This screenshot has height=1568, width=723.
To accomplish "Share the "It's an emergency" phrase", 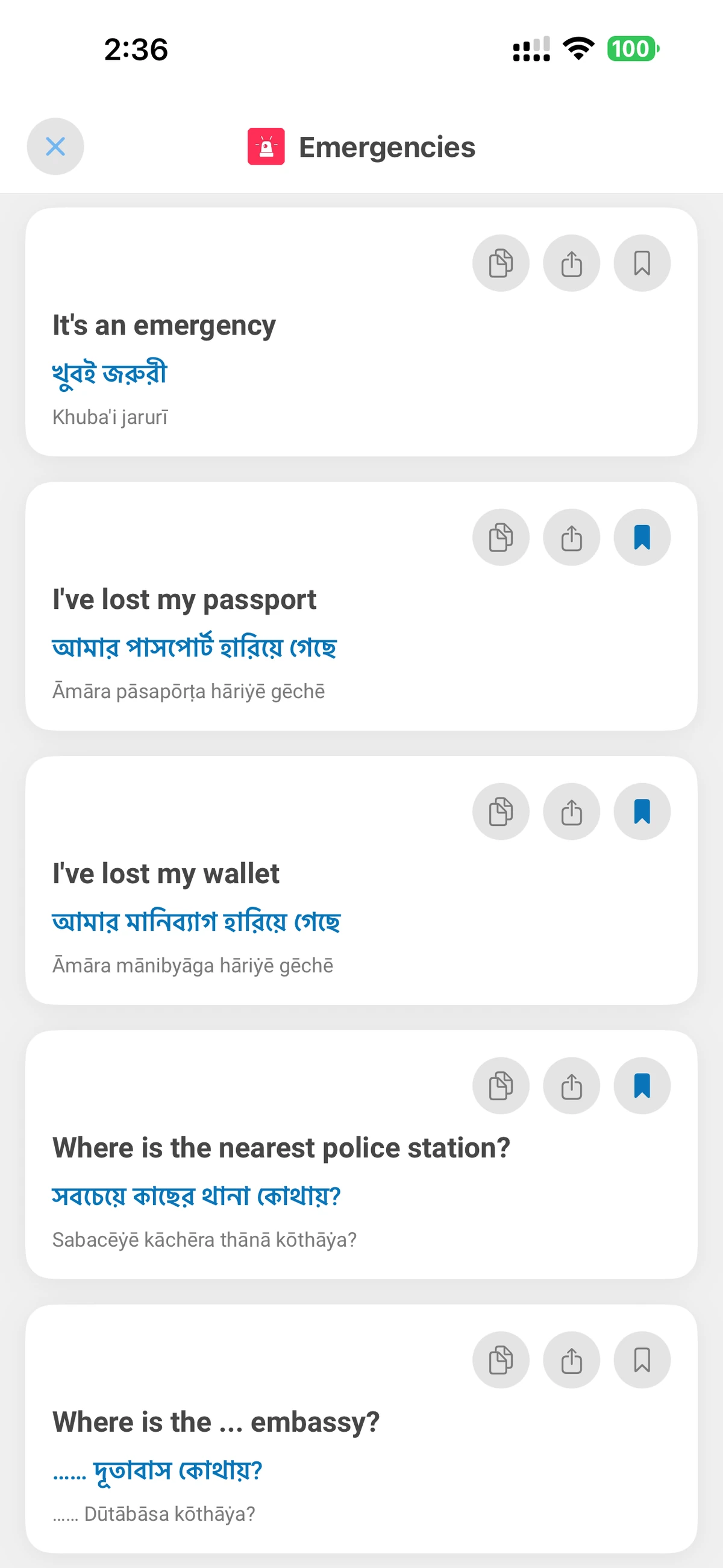I will (571, 262).
